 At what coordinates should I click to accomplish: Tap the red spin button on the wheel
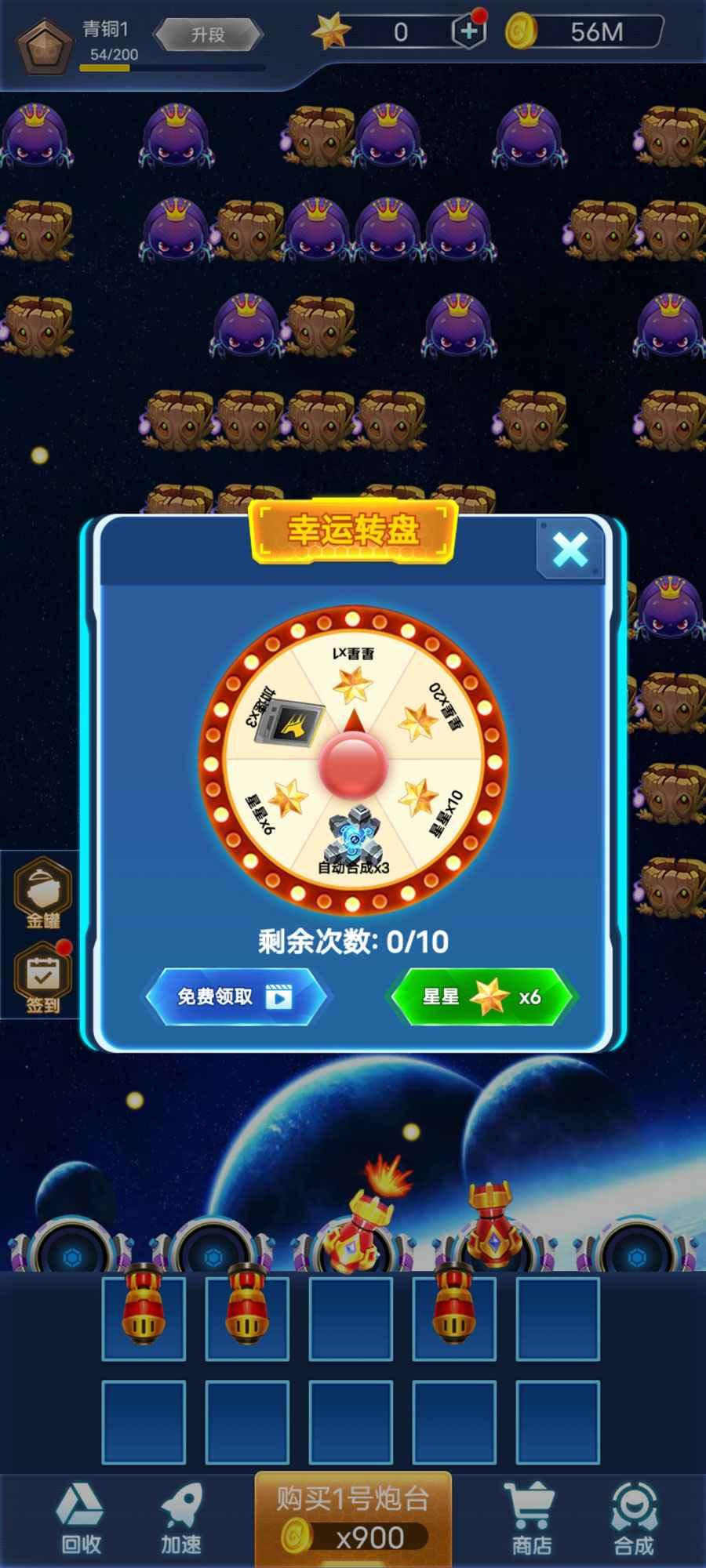click(353, 764)
